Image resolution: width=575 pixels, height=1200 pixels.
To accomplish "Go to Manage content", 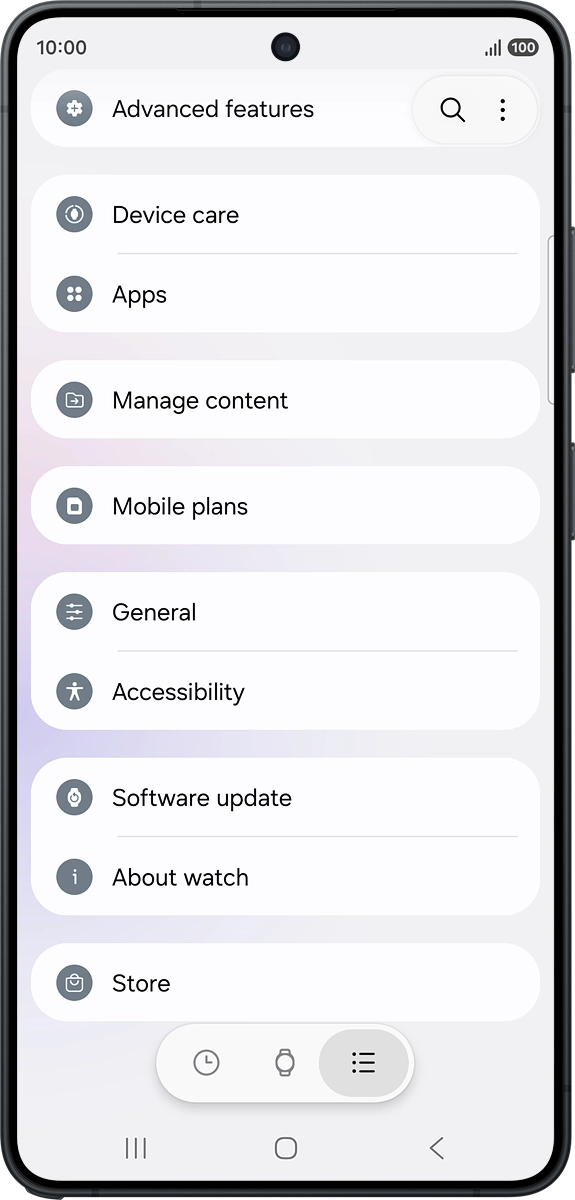I will (285, 400).
